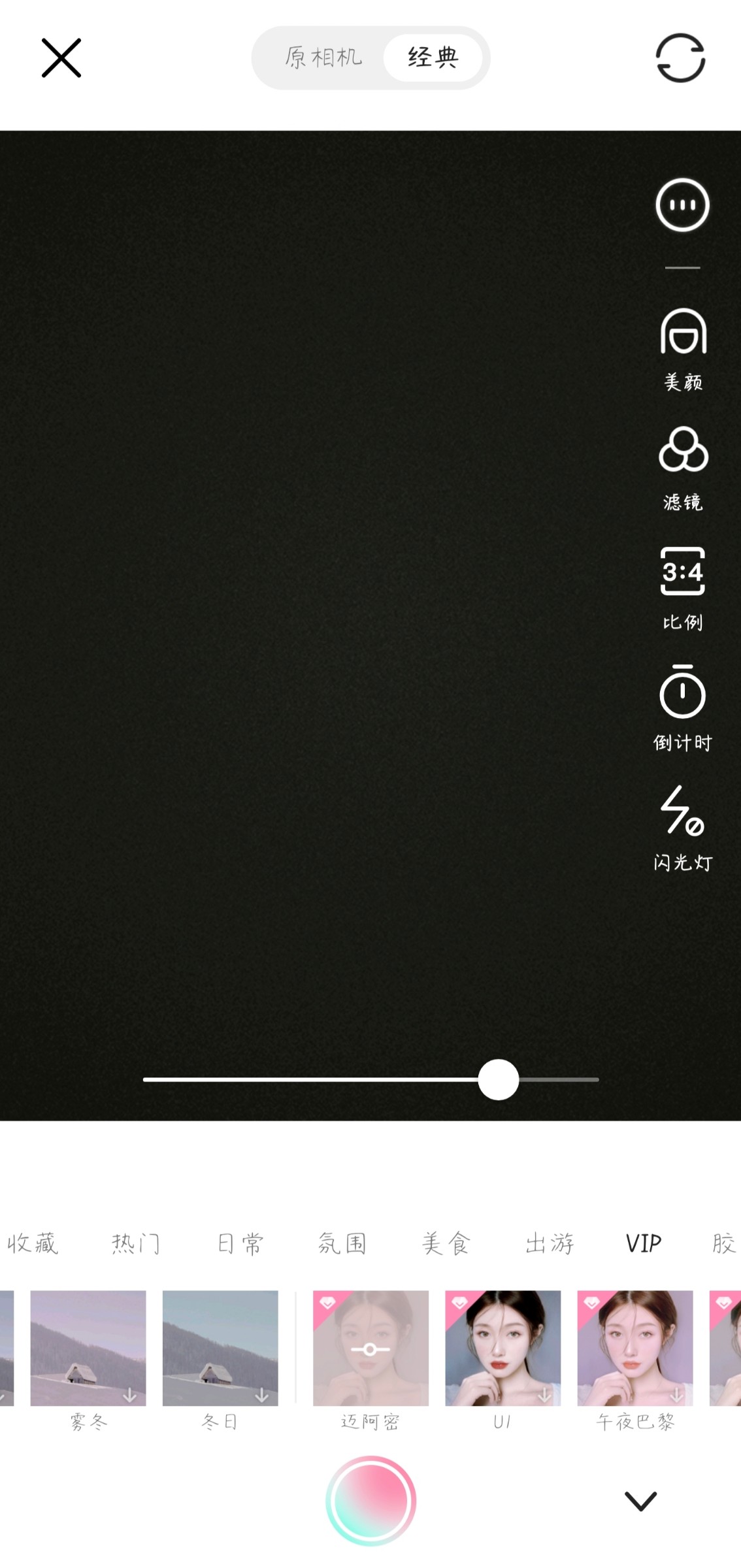The width and height of the screenshot is (741, 1568).
Task: Flip the camera view
Action: (680, 58)
